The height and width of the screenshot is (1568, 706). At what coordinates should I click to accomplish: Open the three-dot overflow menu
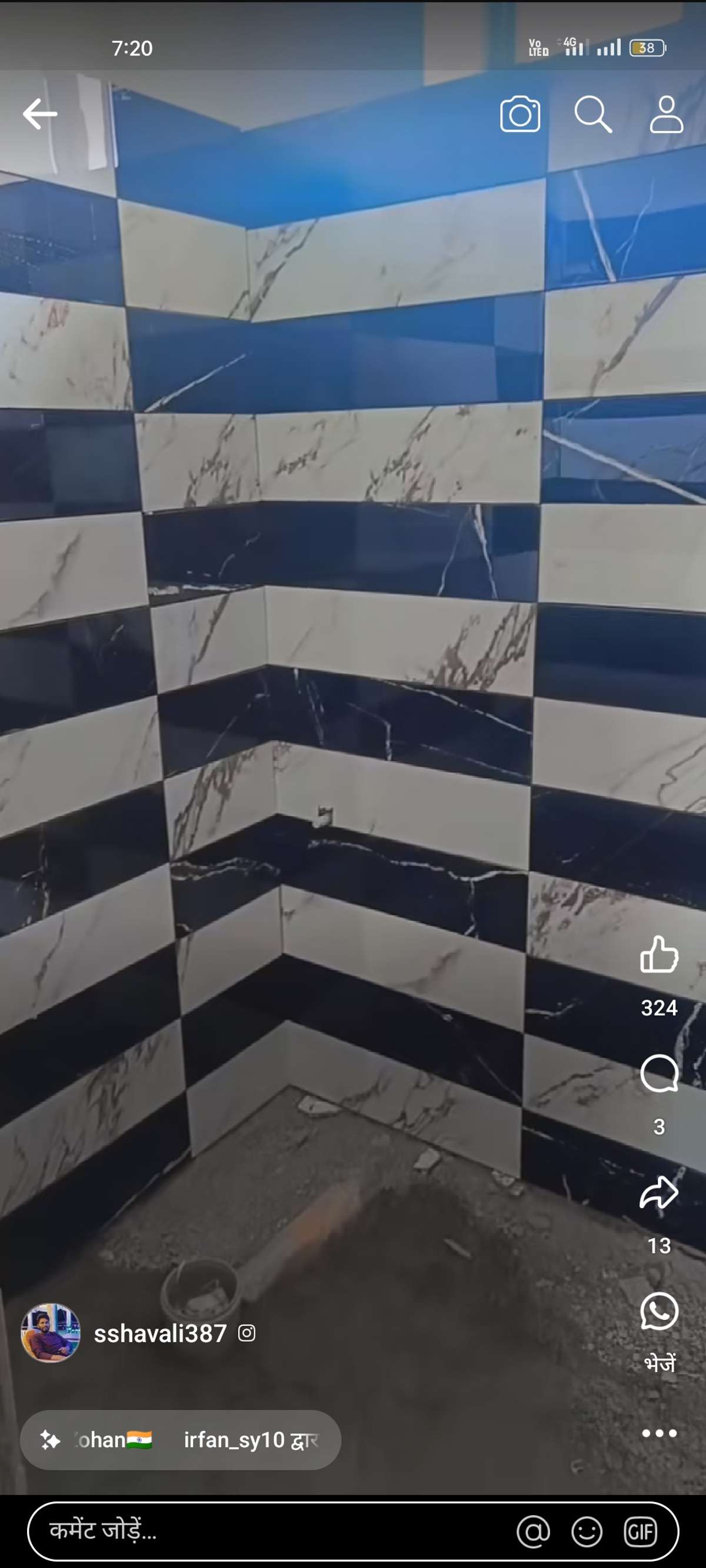(659, 1433)
